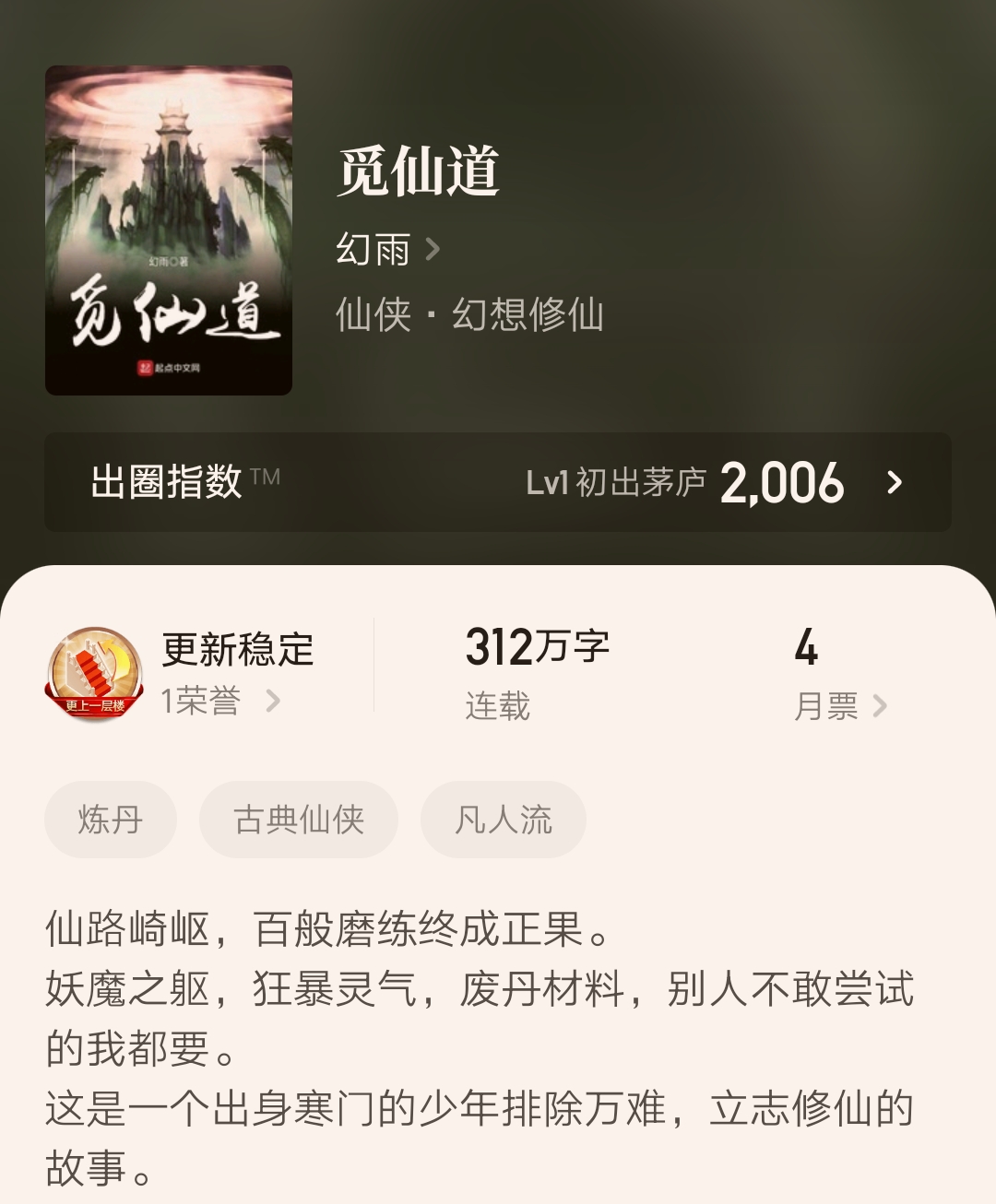Select the 古典仙侠 tag chip
Image resolution: width=996 pixels, height=1204 pixels.
pos(299,820)
